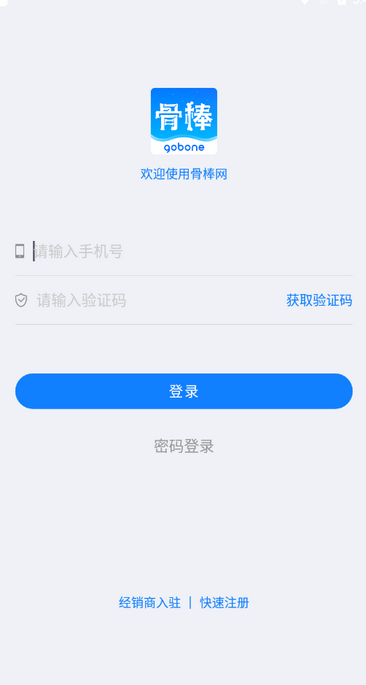
Task: Focus the phone number input field
Action: coord(192,252)
